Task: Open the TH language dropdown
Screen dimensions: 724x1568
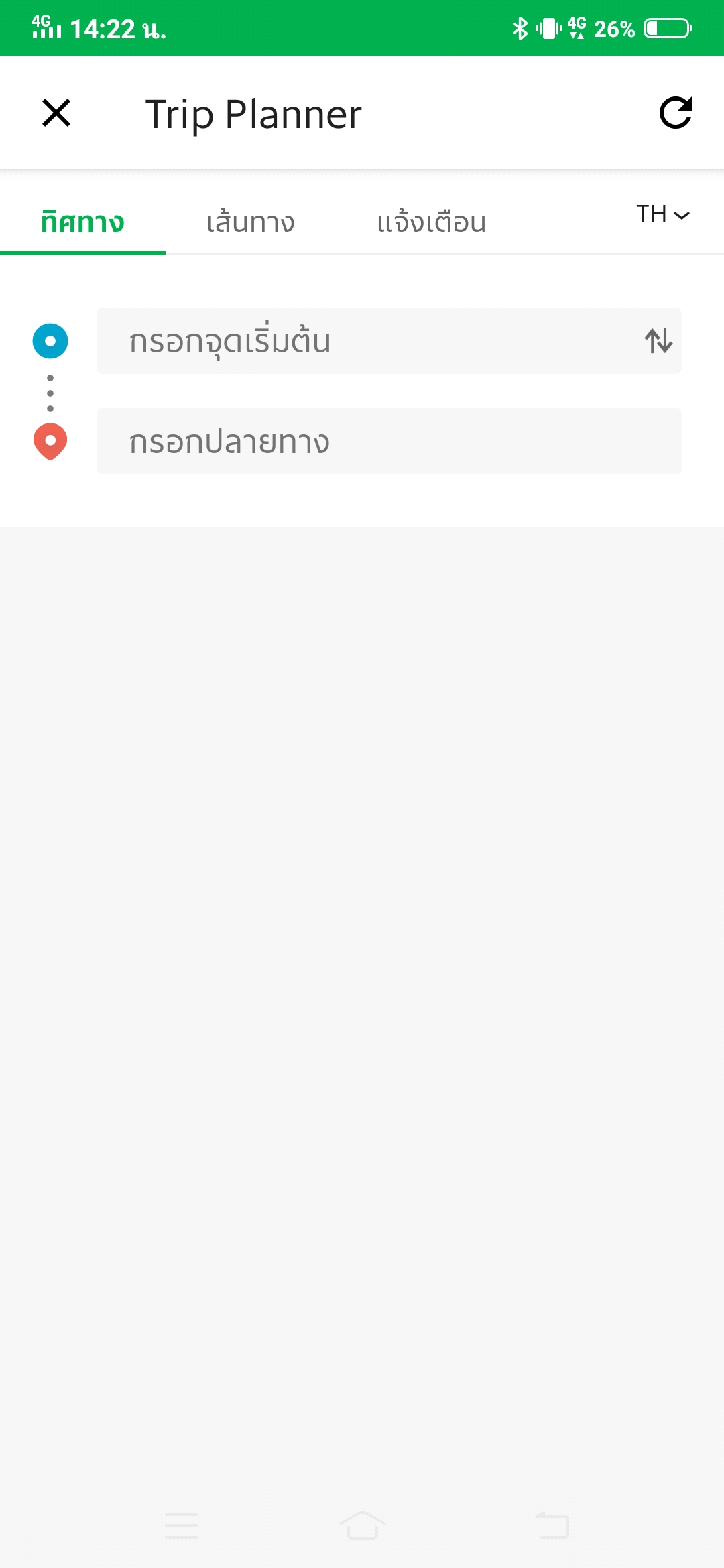Action: (x=662, y=214)
